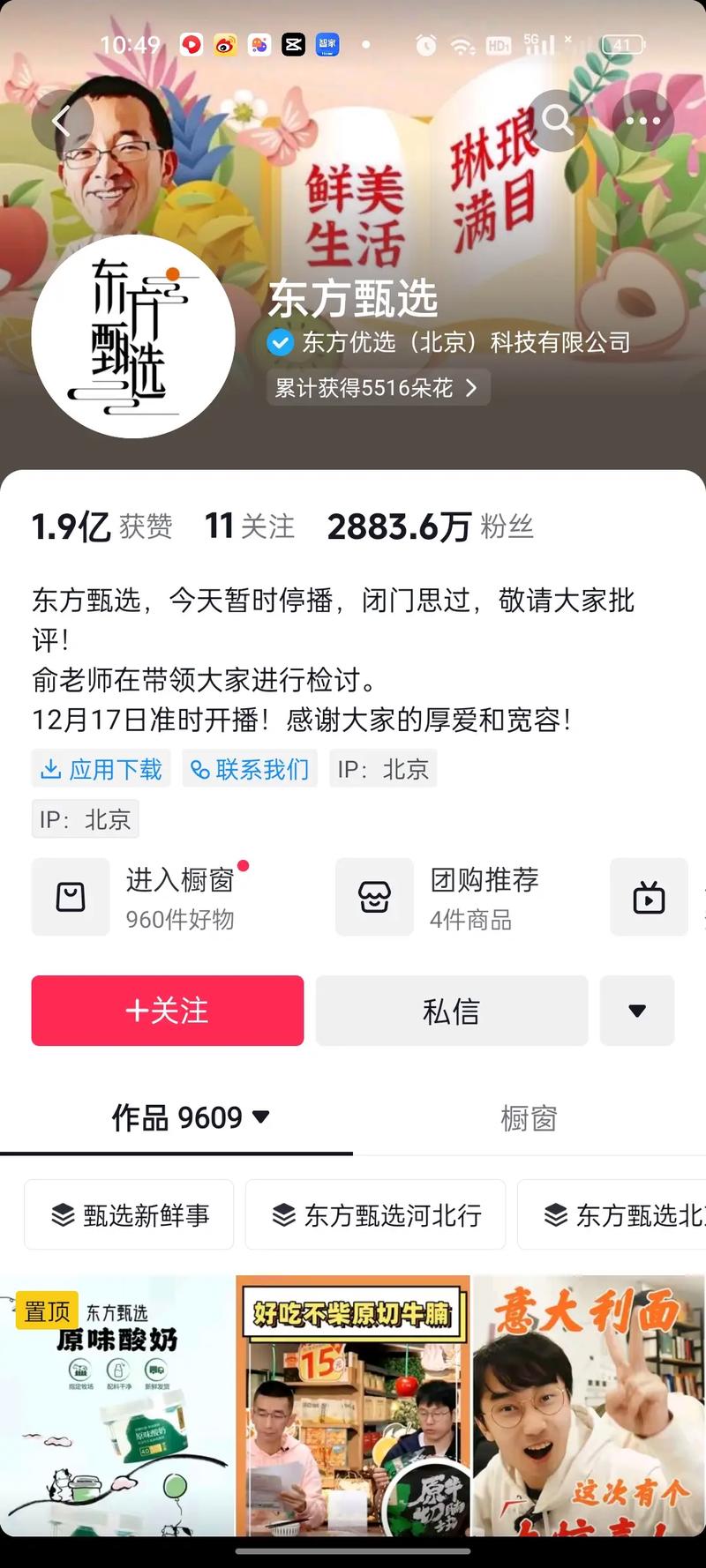Click the blue verified badge icon
The width and height of the screenshot is (706, 1568).
coord(279,342)
